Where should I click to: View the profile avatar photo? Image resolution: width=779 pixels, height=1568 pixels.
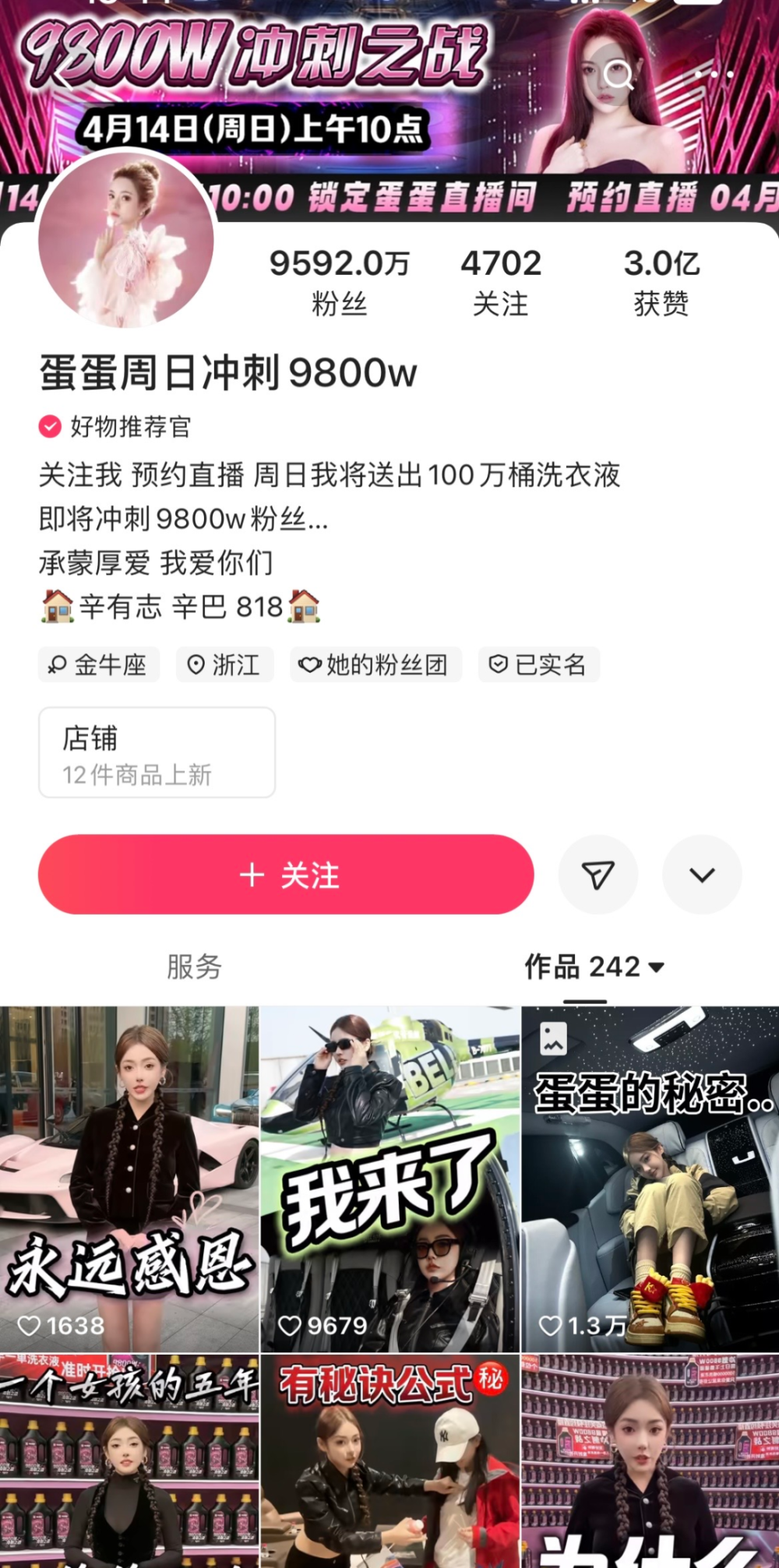point(126,239)
